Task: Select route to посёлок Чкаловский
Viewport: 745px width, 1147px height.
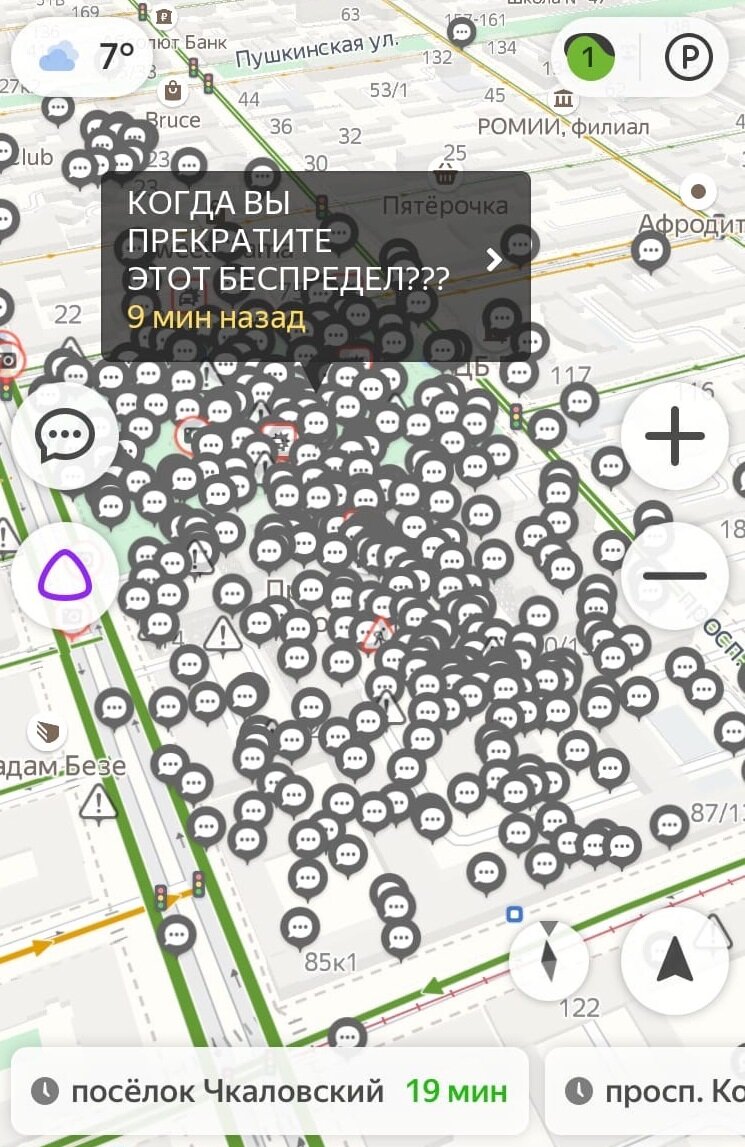Action: pos(270,1091)
